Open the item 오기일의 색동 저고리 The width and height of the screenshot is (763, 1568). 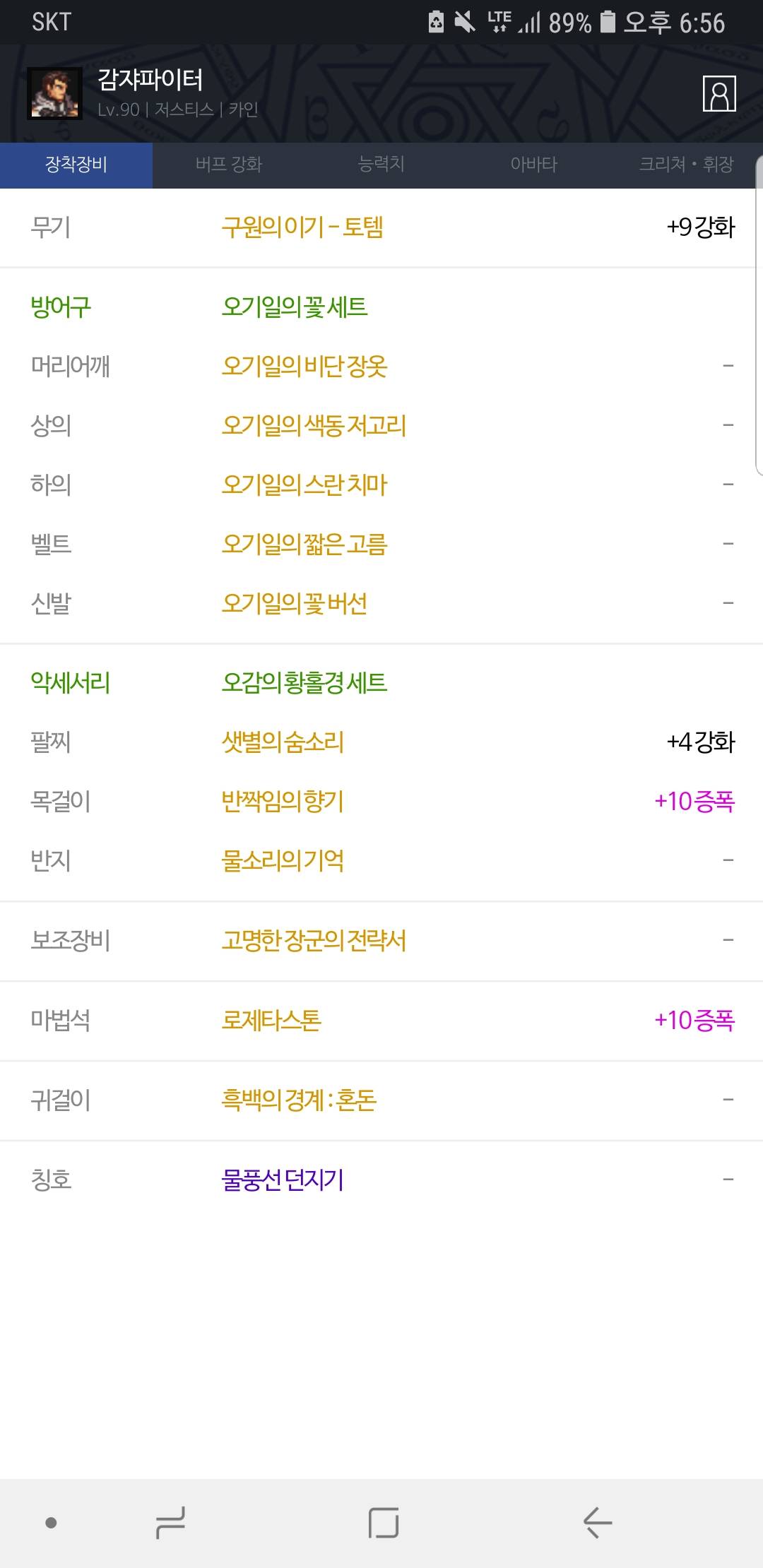[314, 425]
